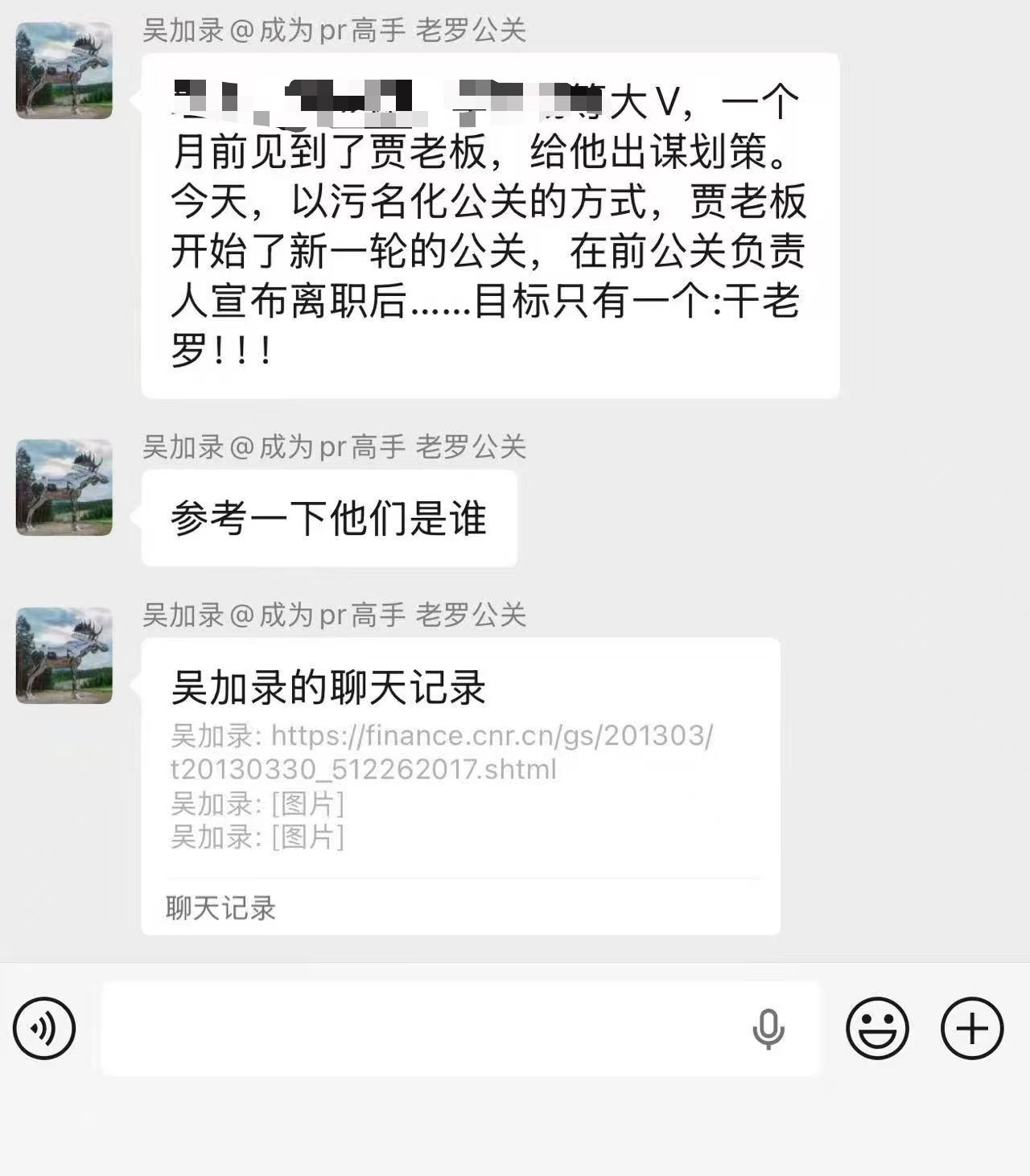Screen dimensions: 1030x1176
Task: Click the second [图片] entry in the chat record
Action: click(257, 840)
